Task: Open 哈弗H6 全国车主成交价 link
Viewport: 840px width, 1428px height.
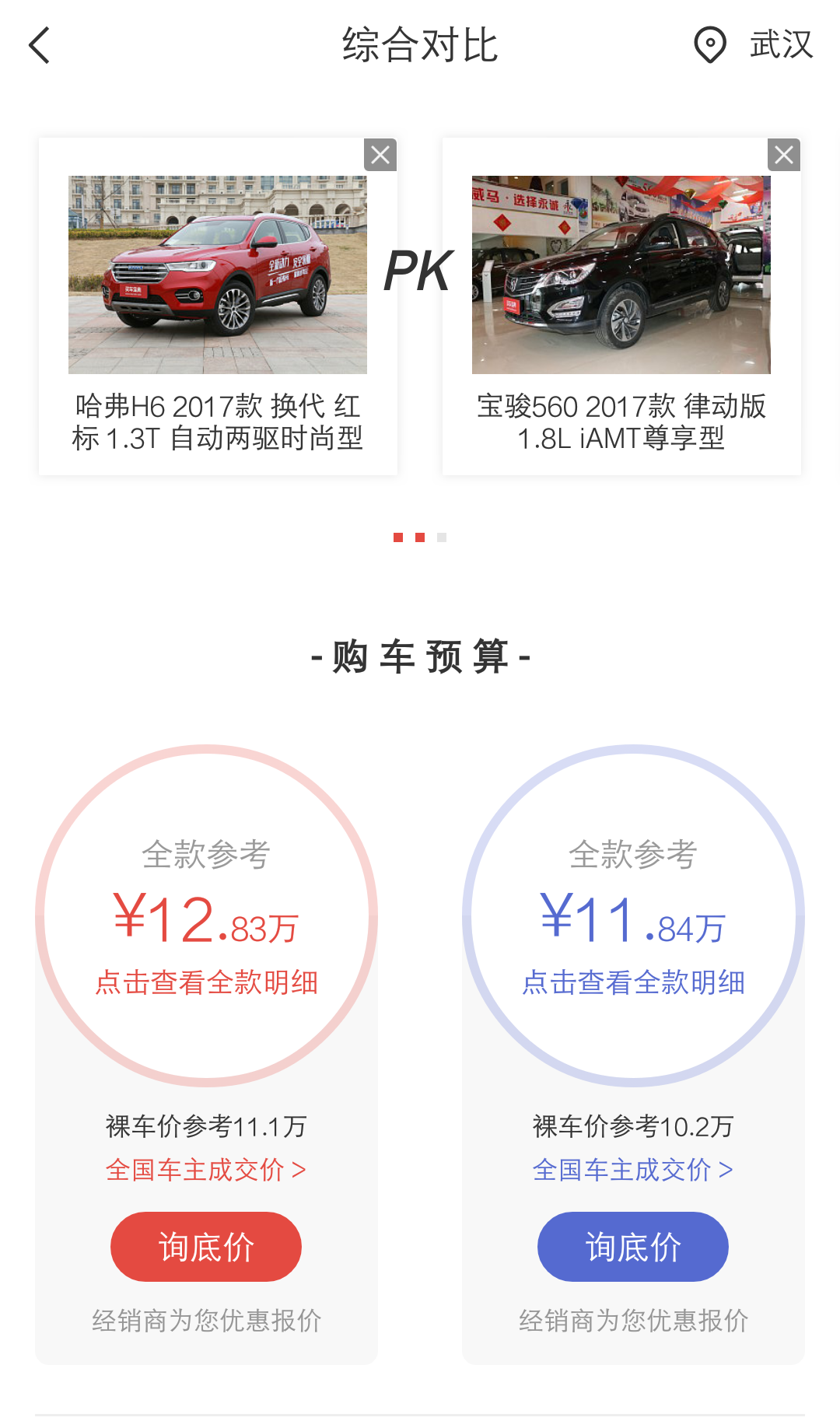Action: [x=205, y=1169]
